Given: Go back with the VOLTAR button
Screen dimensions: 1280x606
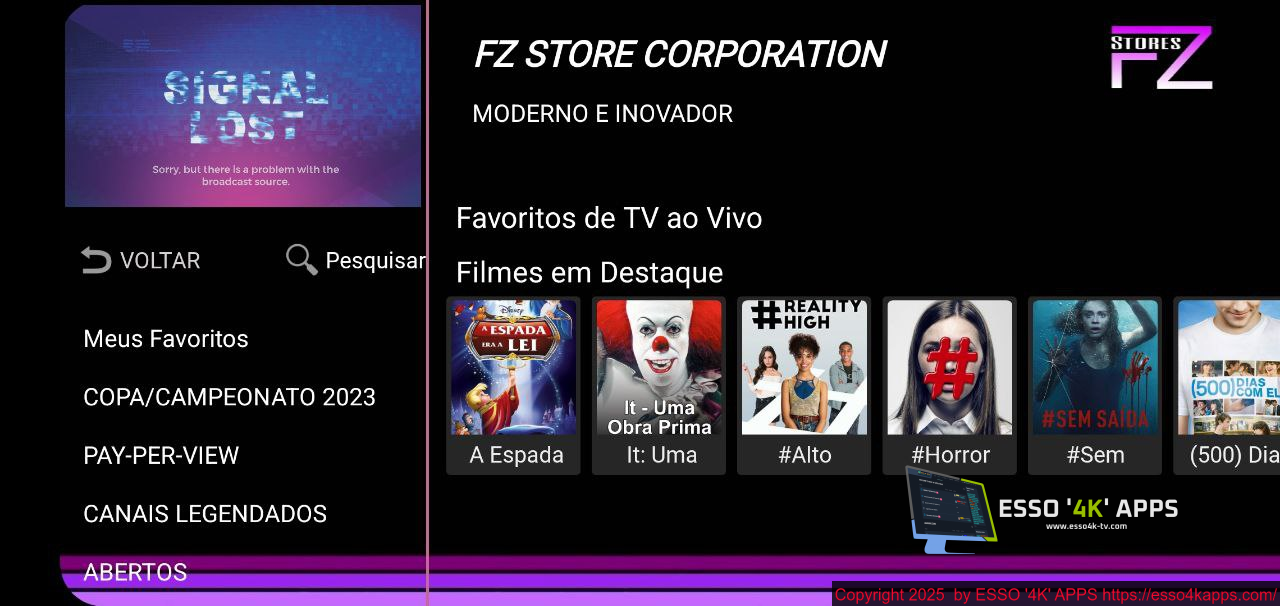Looking at the screenshot, I should [141, 261].
